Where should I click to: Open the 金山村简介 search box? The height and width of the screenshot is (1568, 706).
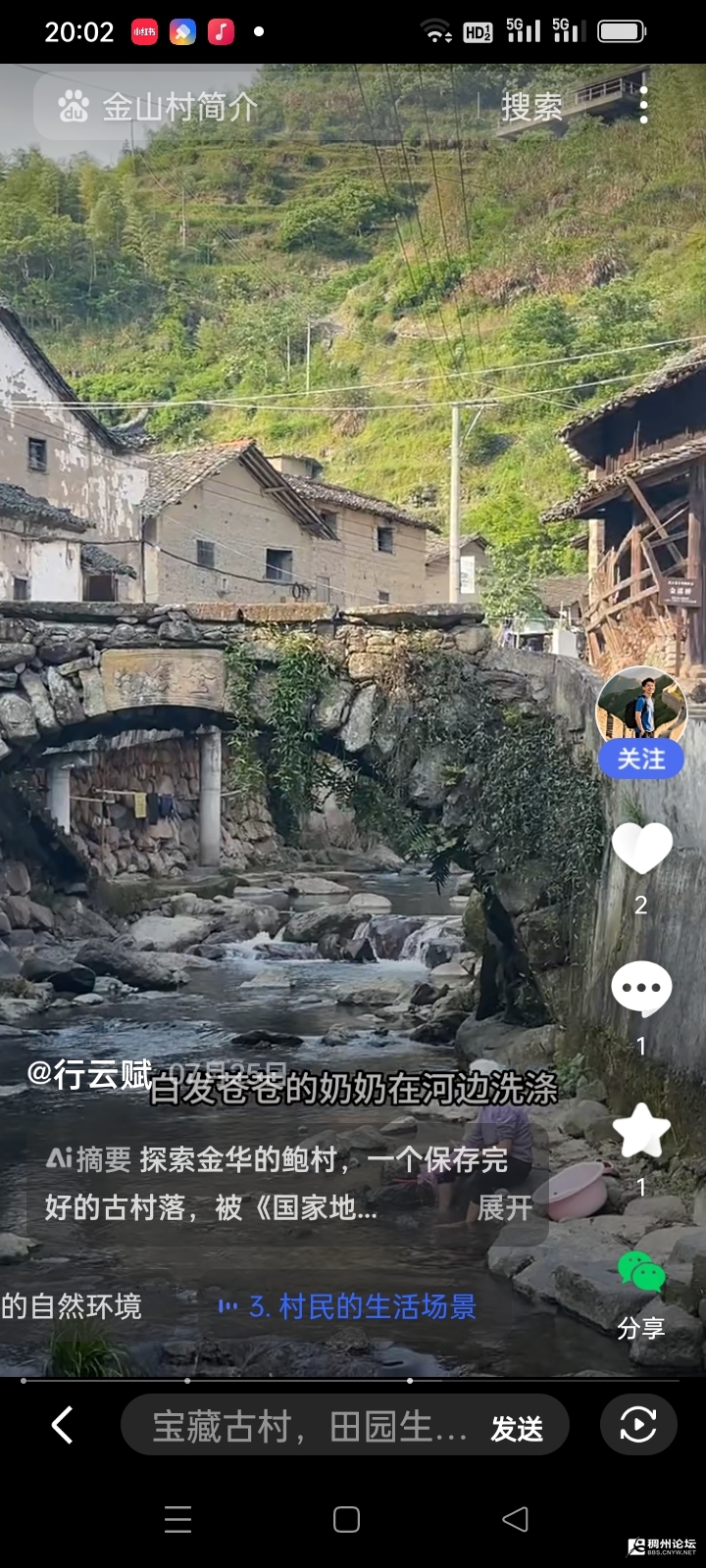point(245,106)
